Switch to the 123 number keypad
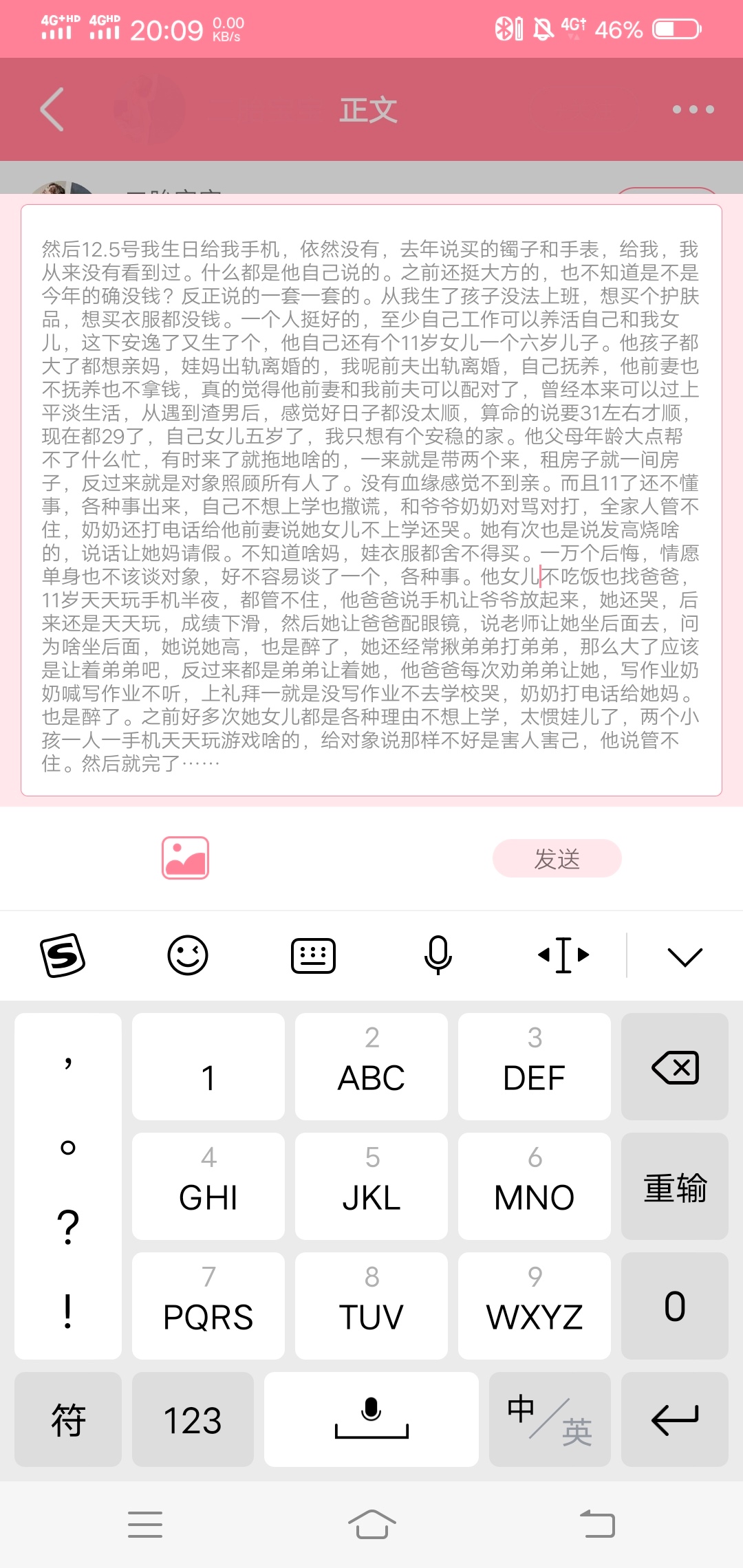Image resolution: width=743 pixels, height=1568 pixels. tap(193, 1419)
